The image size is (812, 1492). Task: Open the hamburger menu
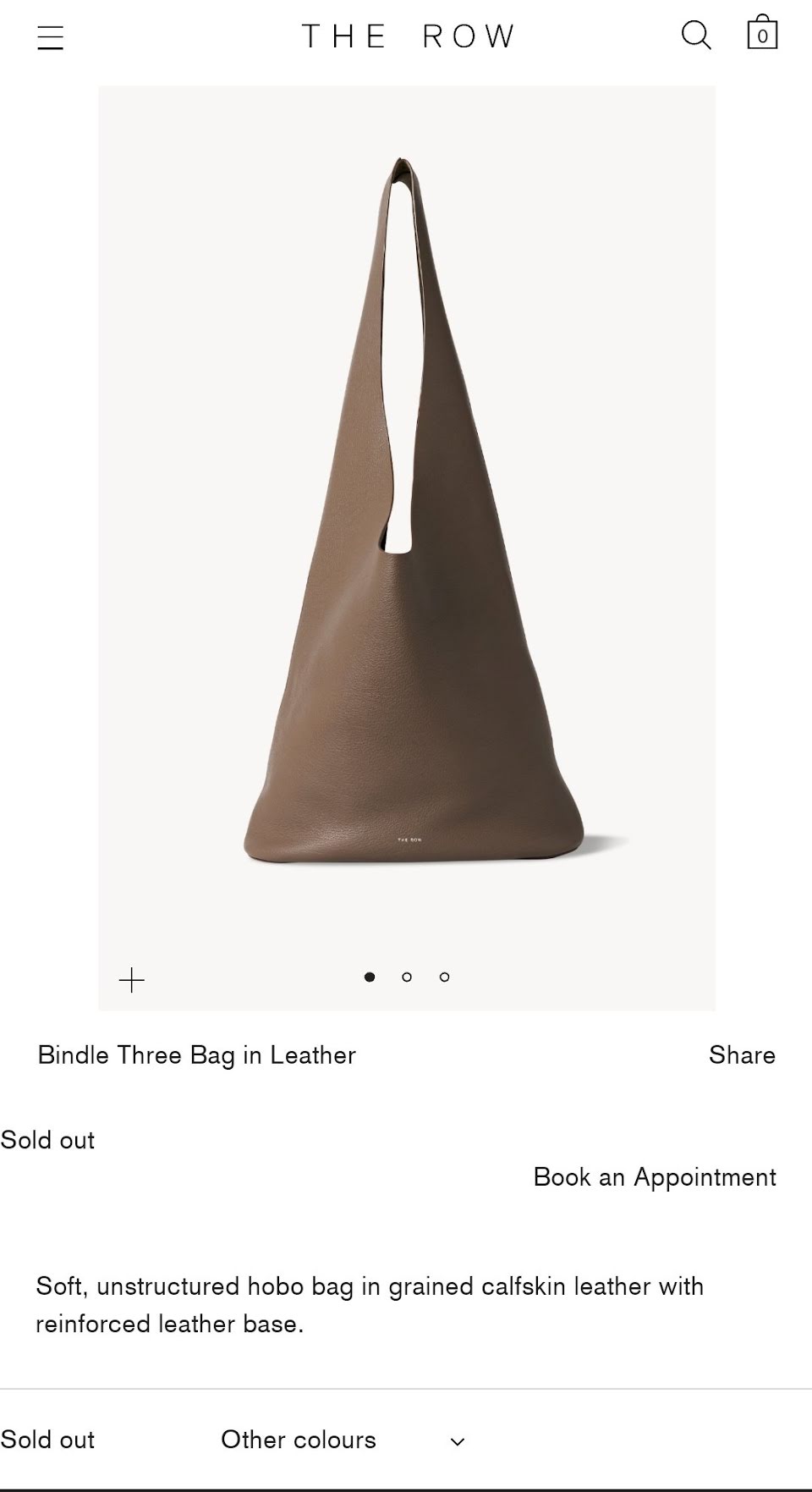[x=50, y=37]
